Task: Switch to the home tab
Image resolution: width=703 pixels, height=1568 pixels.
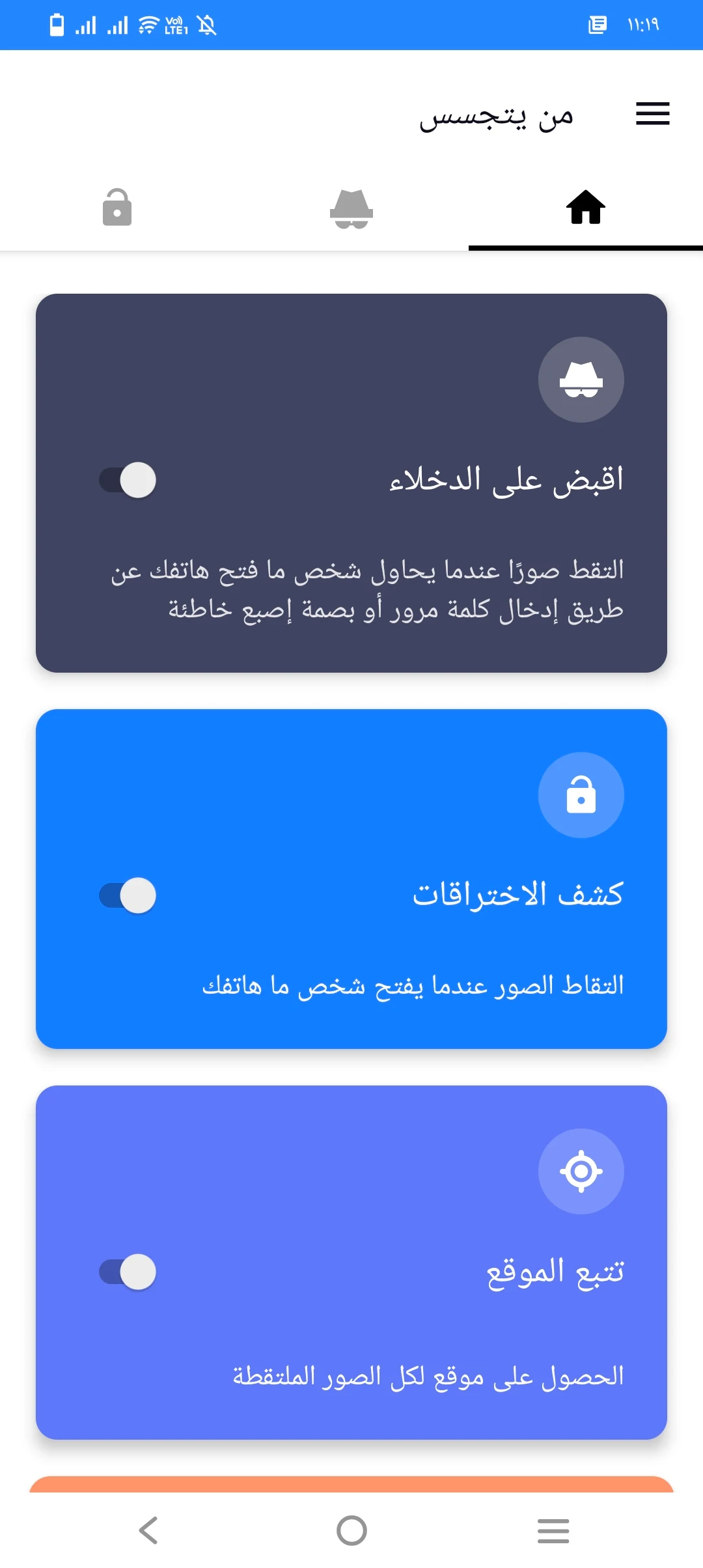Action: (x=586, y=208)
